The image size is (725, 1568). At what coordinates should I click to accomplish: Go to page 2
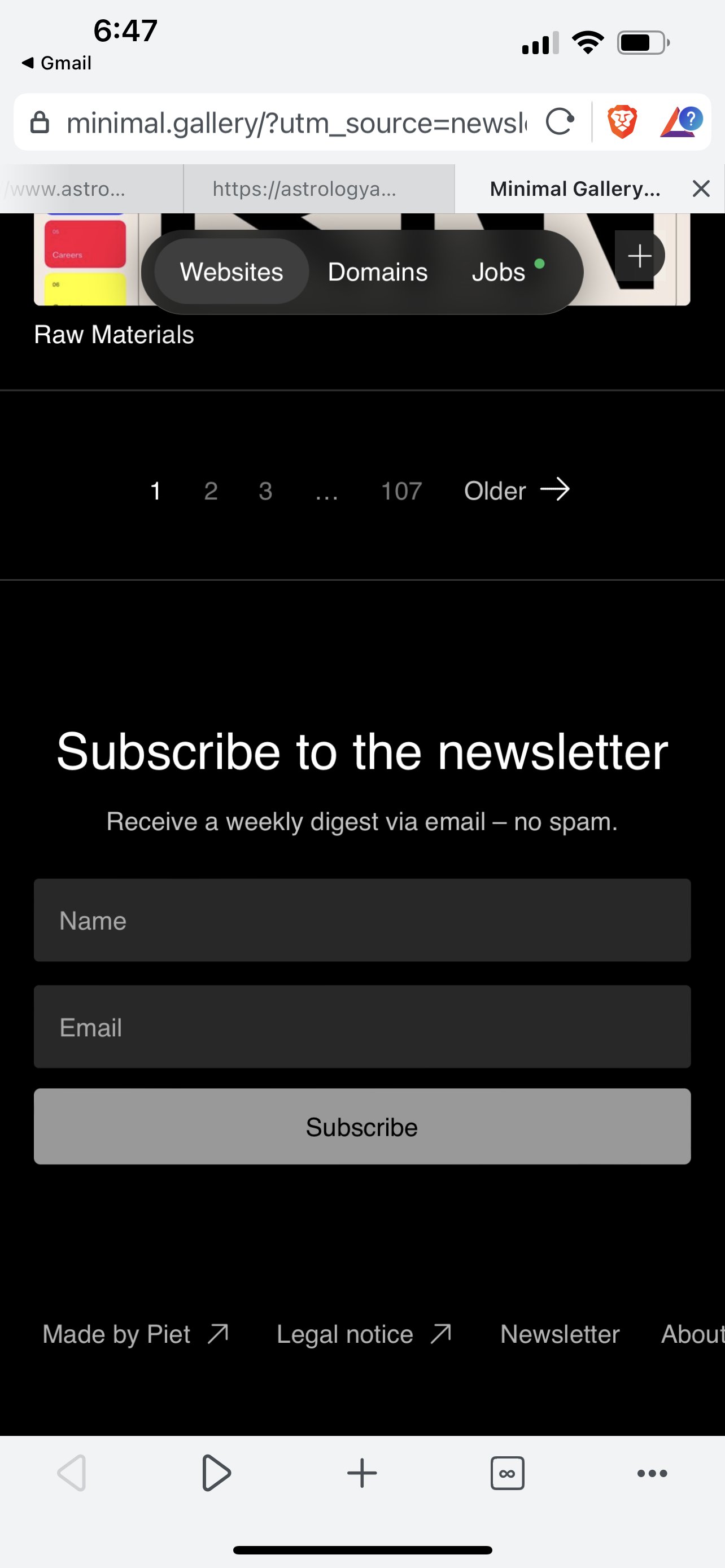click(211, 490)
